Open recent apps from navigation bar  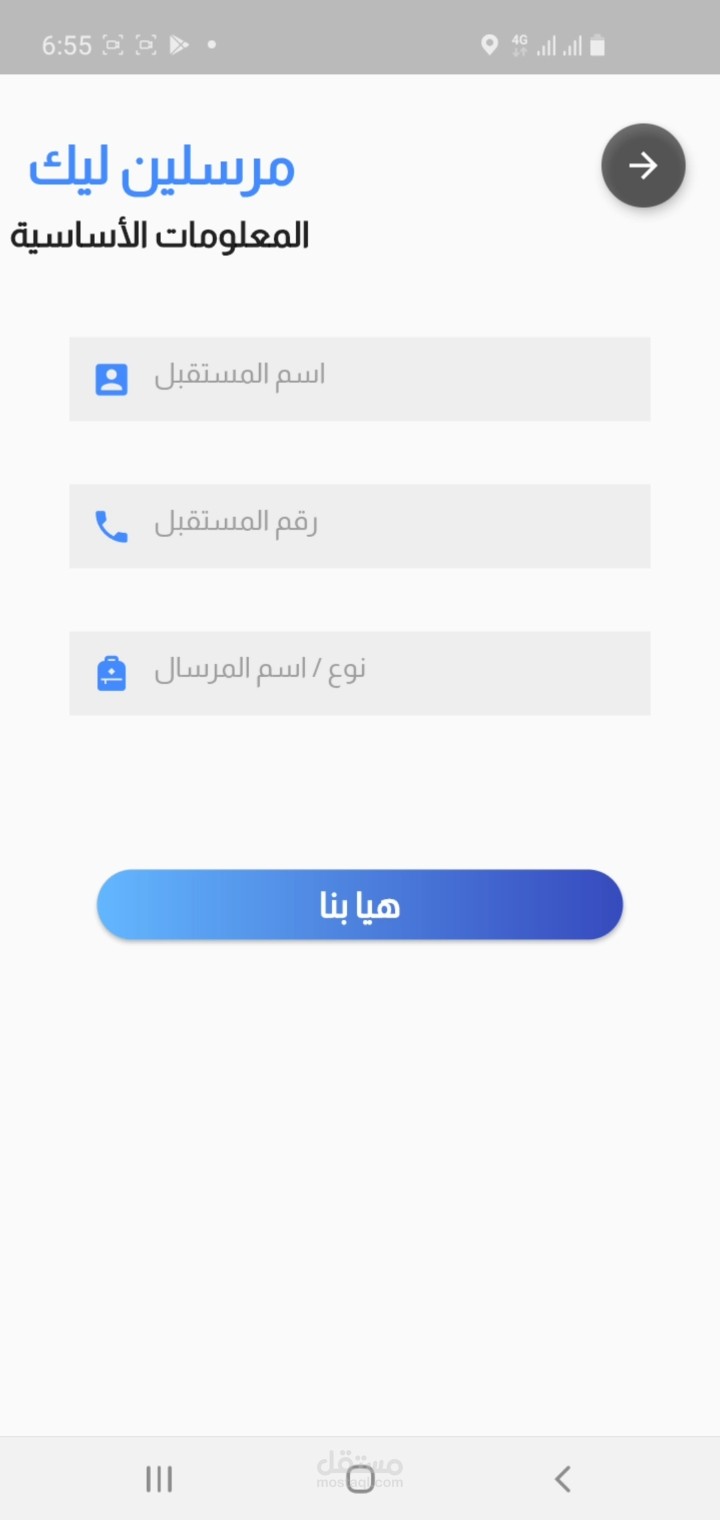tap(159, 1478)
